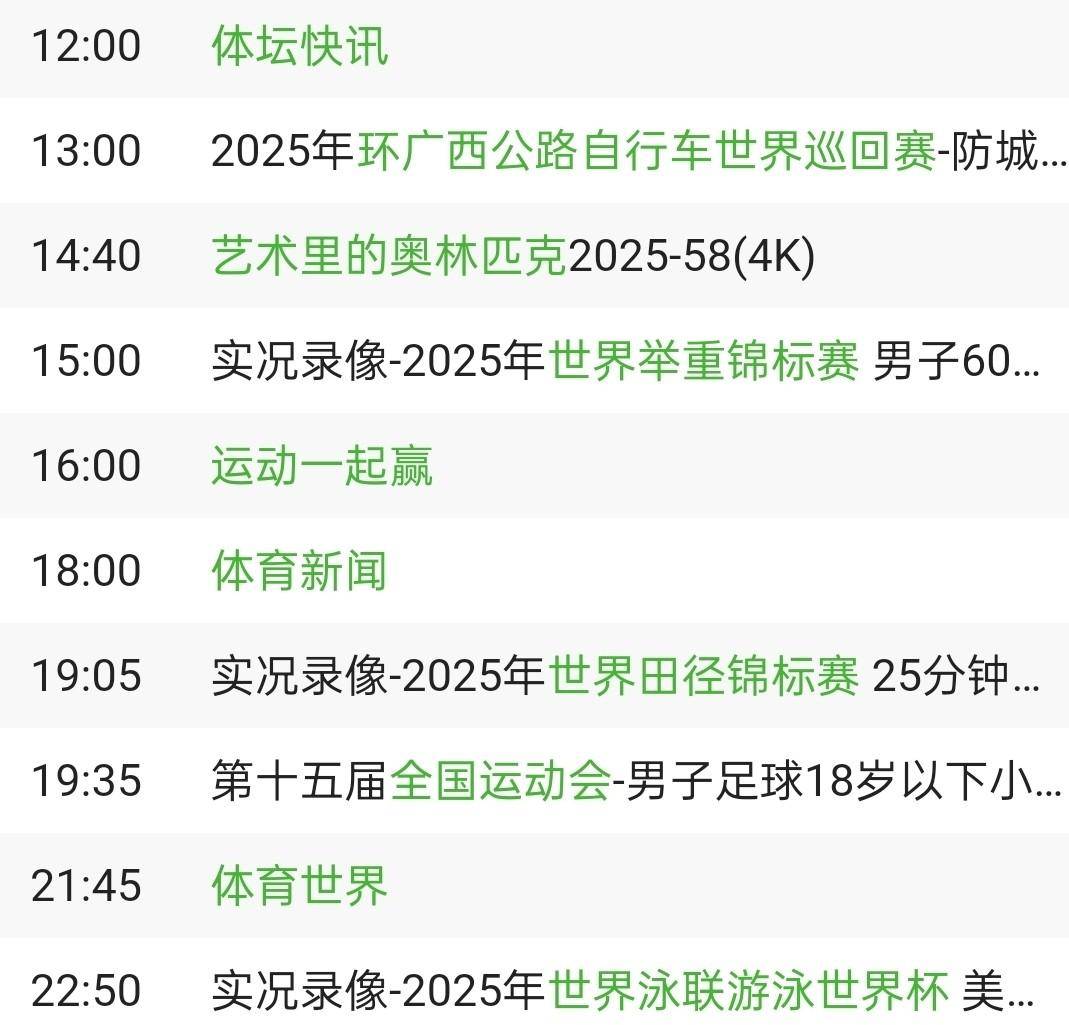Screen dimensions: 1069x1025
Task: Open 环广西公路自行车世界巡回赛 link
Action: point(647,152)
